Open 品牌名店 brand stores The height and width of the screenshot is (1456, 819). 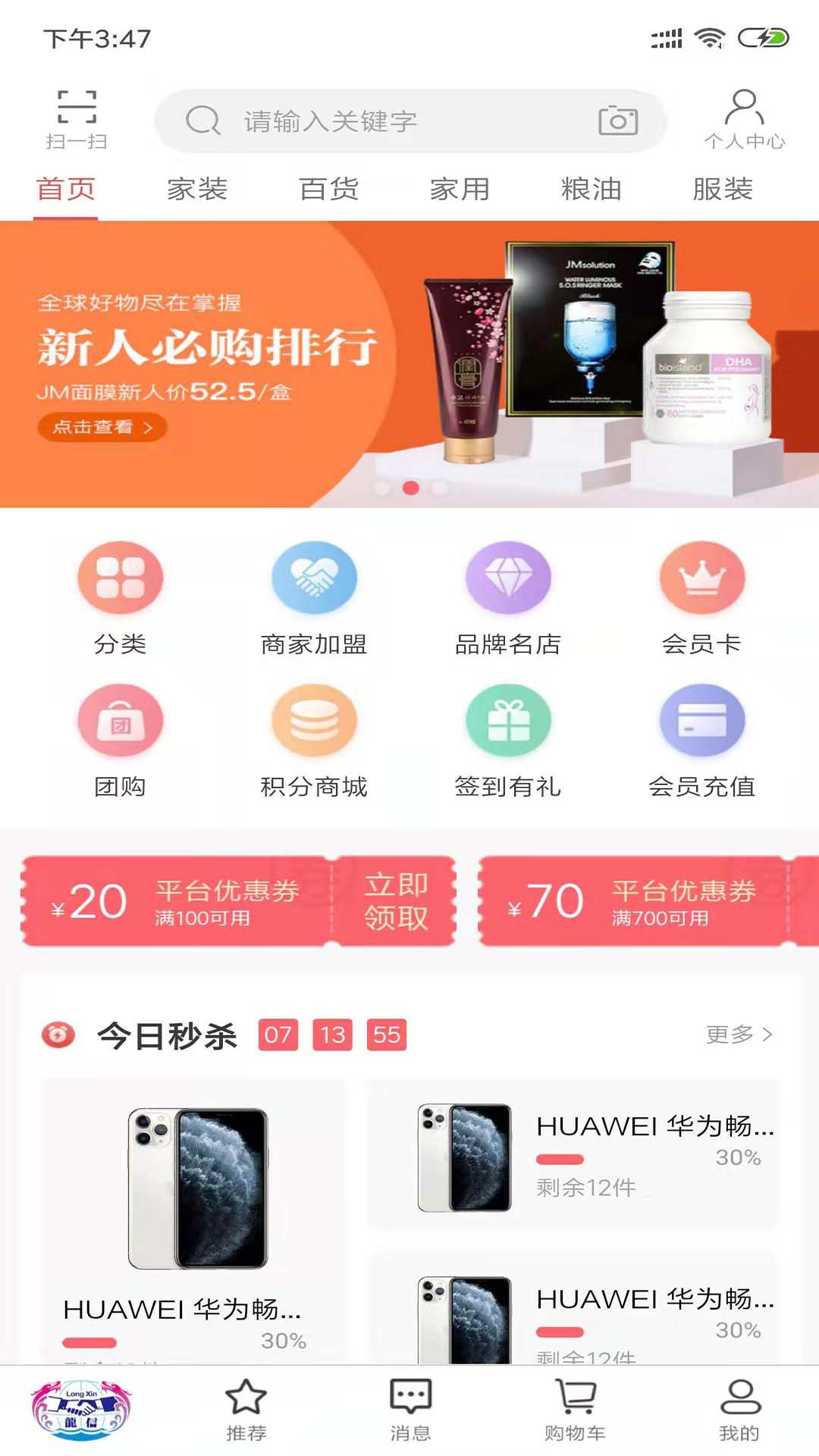[507, 577]
